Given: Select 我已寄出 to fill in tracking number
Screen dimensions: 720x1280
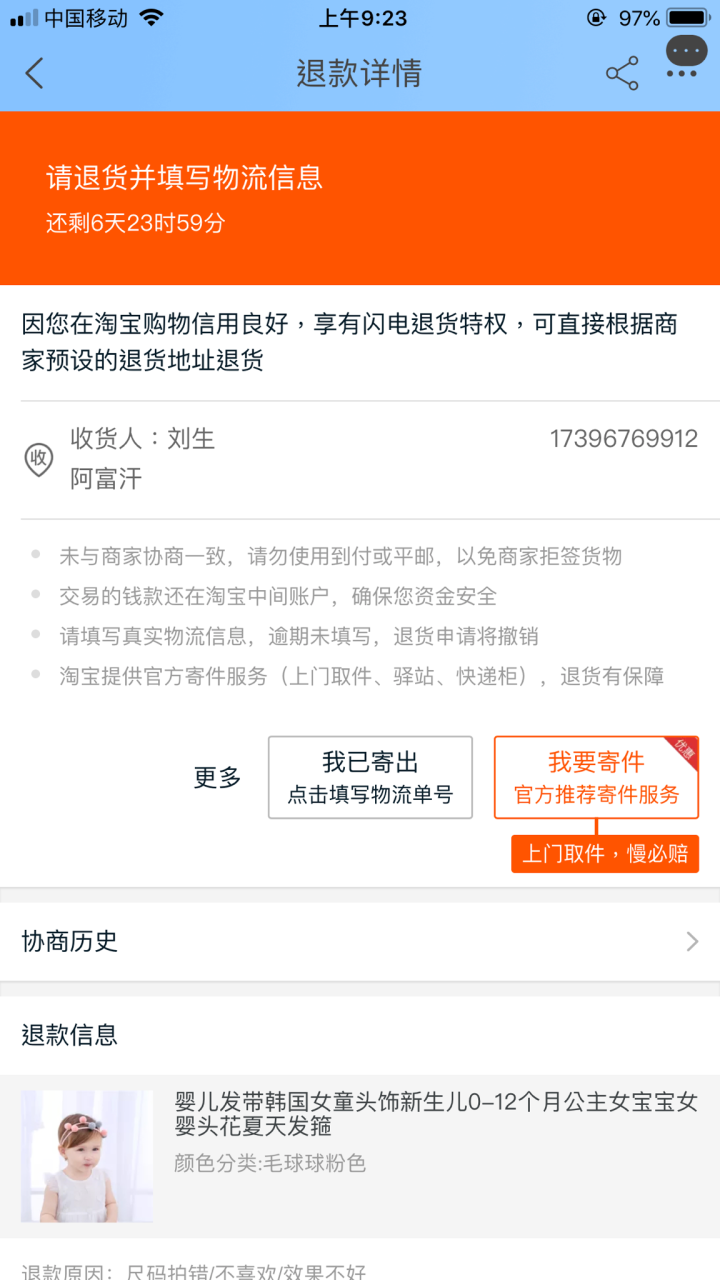Looking at the screenshot, I should point(370,777).
